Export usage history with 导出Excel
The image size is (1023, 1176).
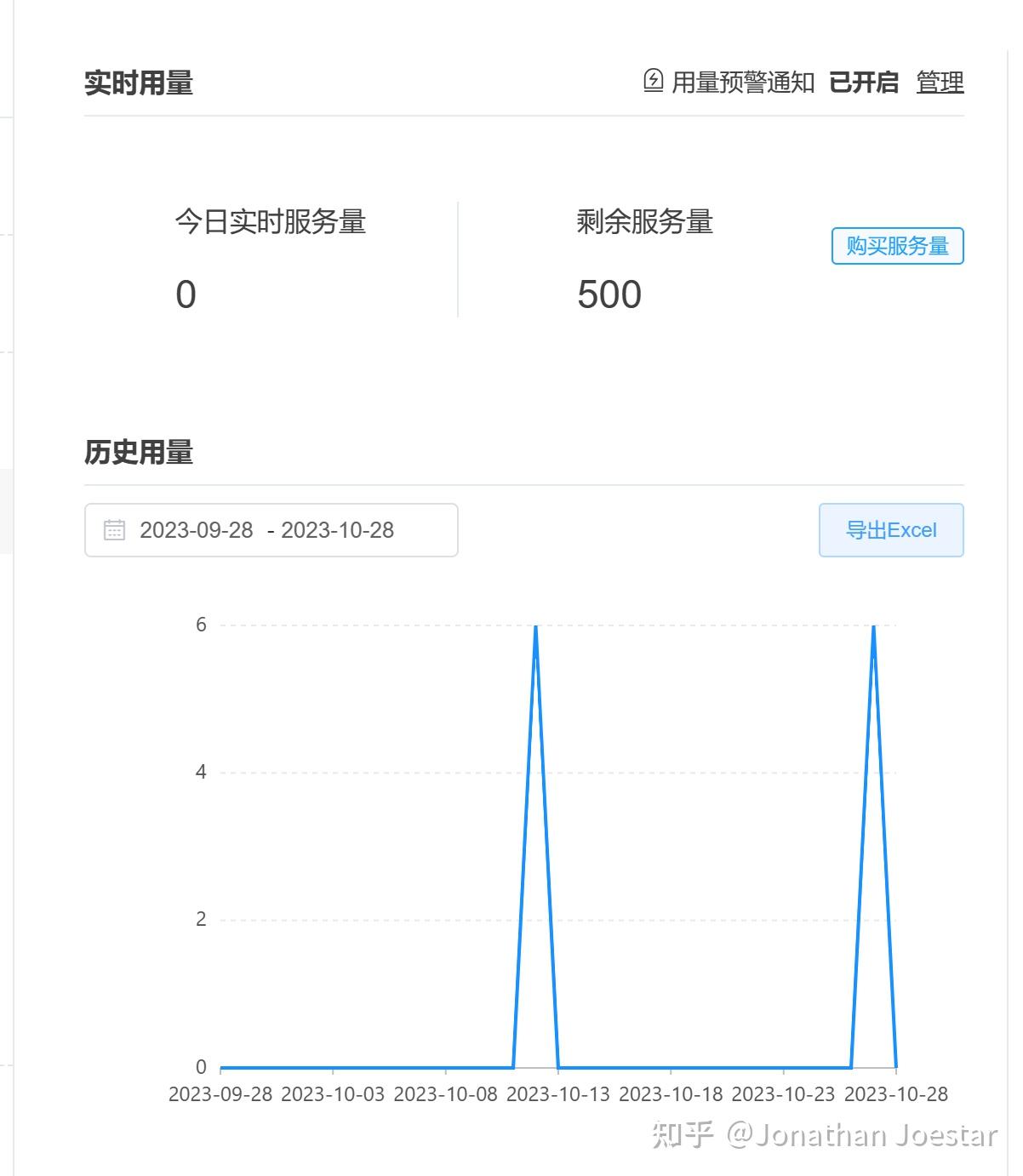(x=890, y=530)
